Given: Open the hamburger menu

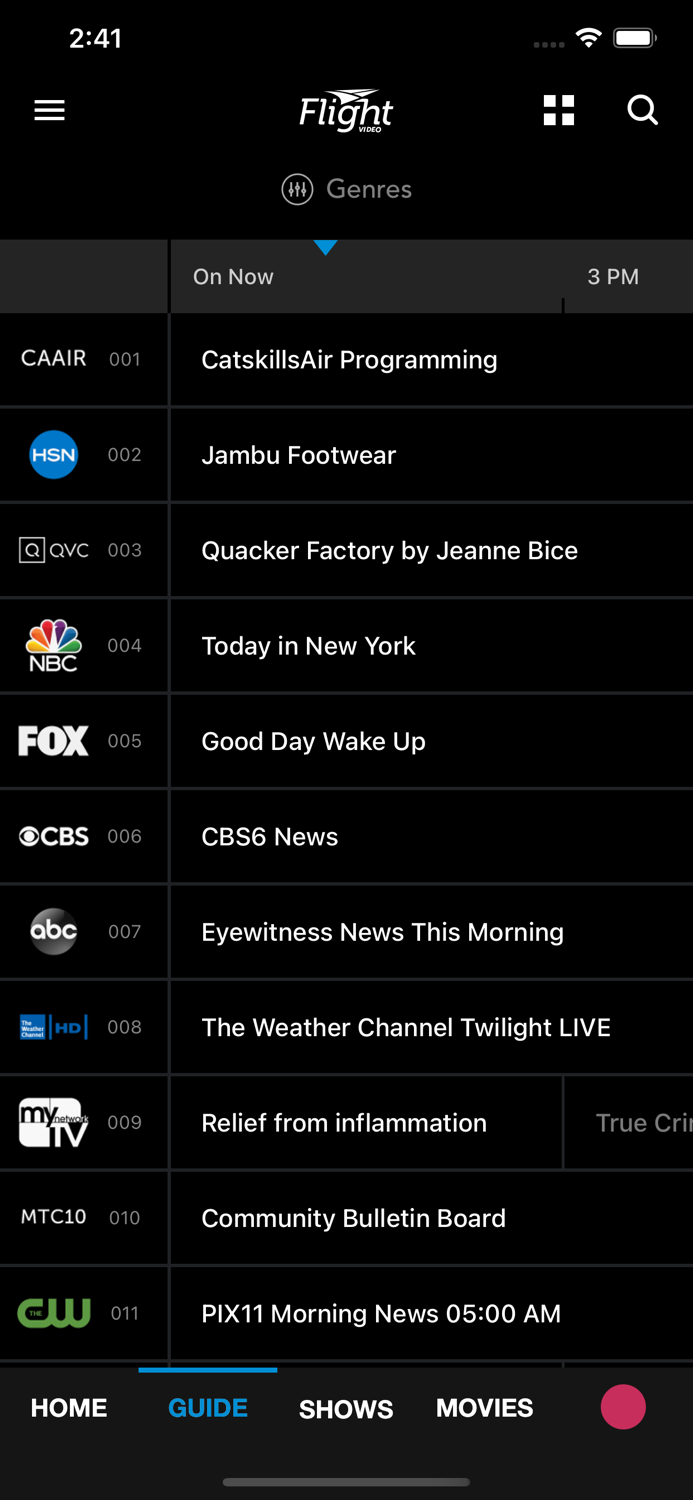Looking at the screenshot, I should [x=49, y=110].
